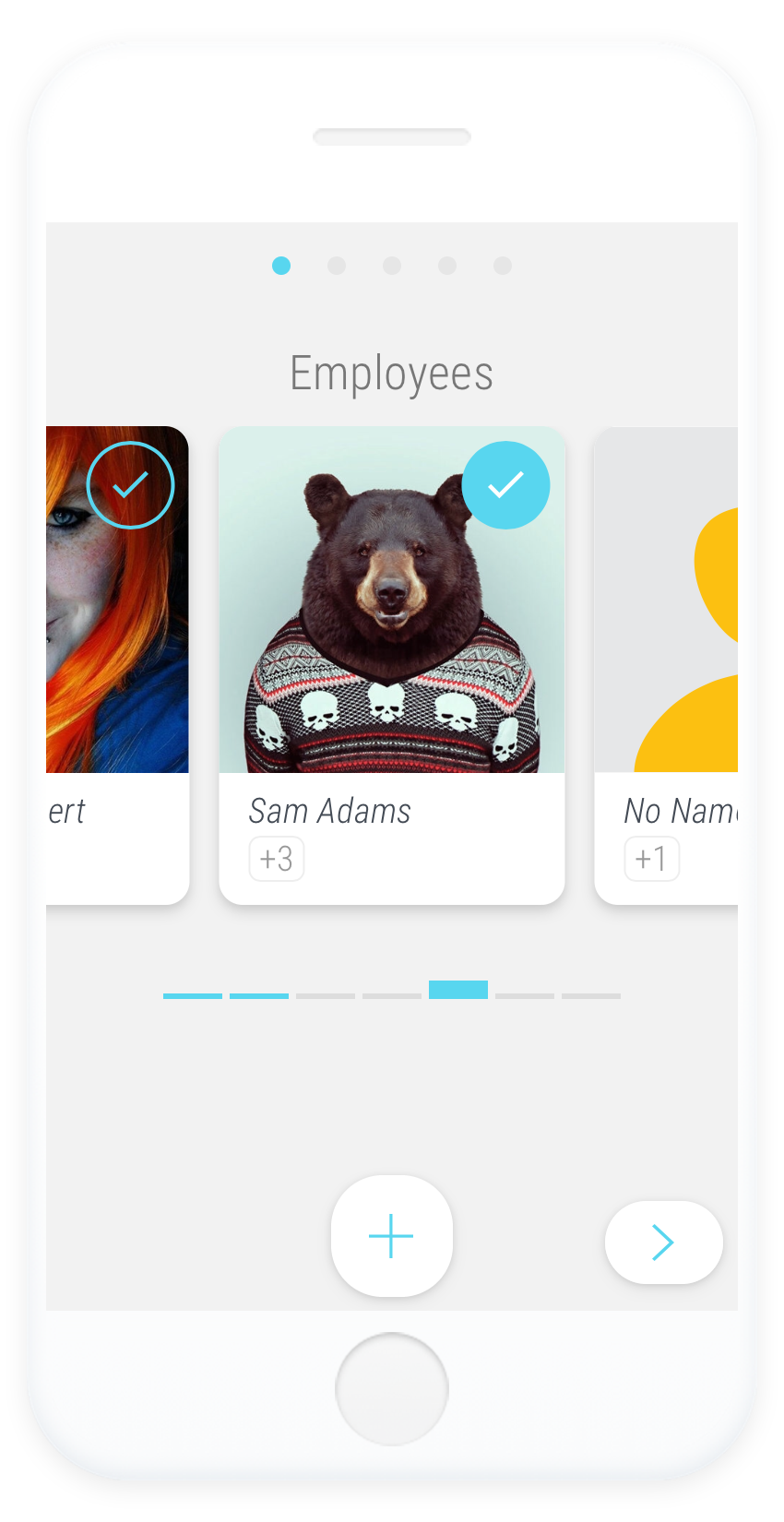The width and height of the screenshot is (784, 1522).
Task: Open the Sam Adams employee card
Action: tap(392, 665)
